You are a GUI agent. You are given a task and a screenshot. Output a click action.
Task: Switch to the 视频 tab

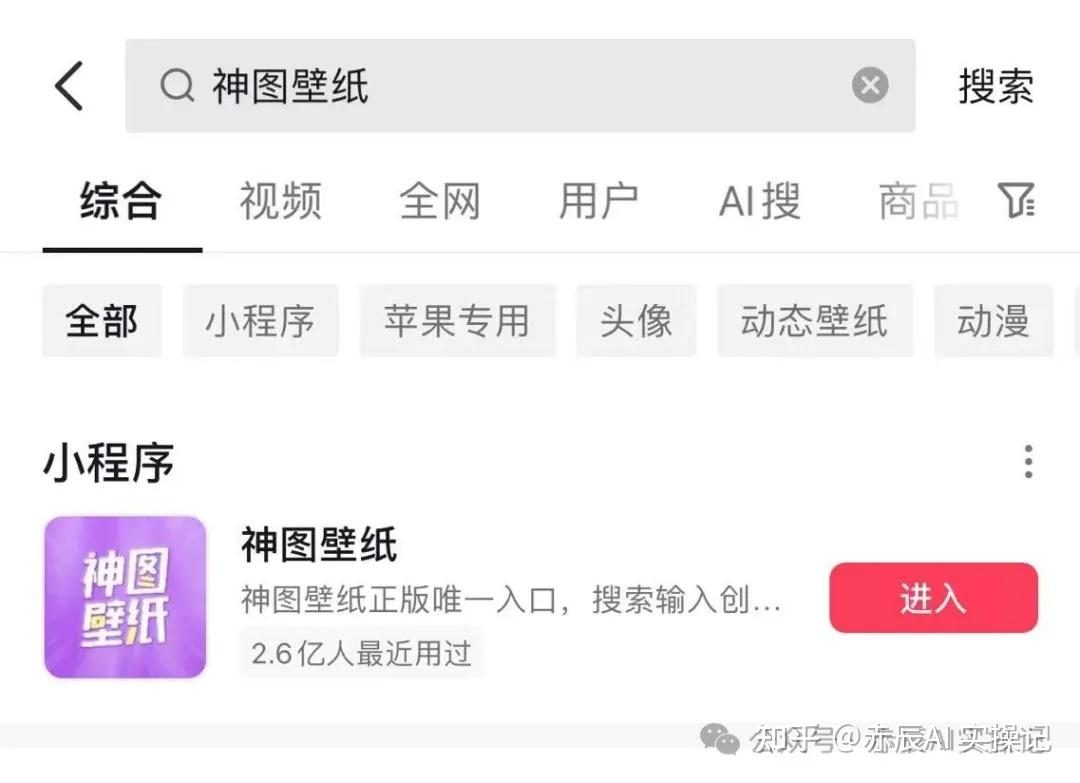(x=280, y=201)
